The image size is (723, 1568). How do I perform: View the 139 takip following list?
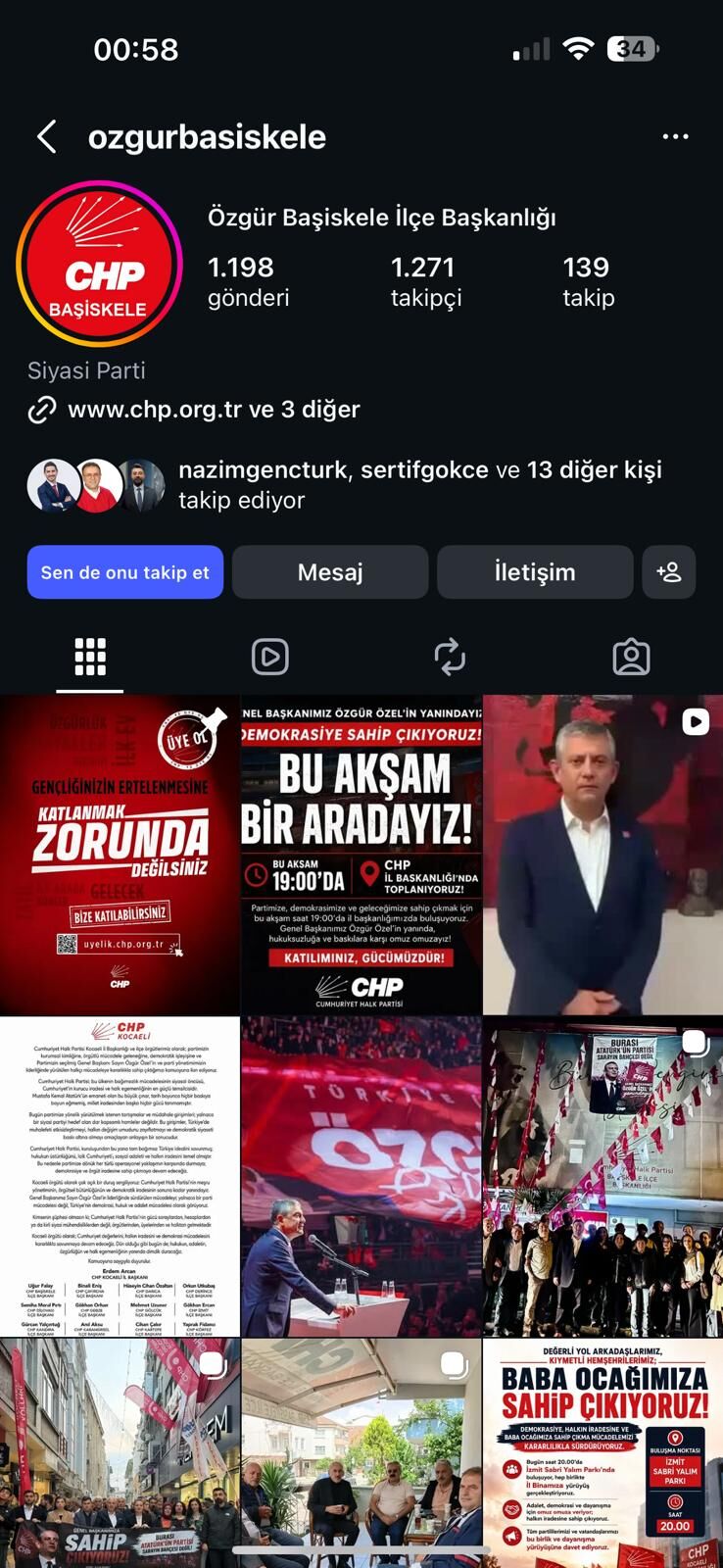tap(588, 281)
